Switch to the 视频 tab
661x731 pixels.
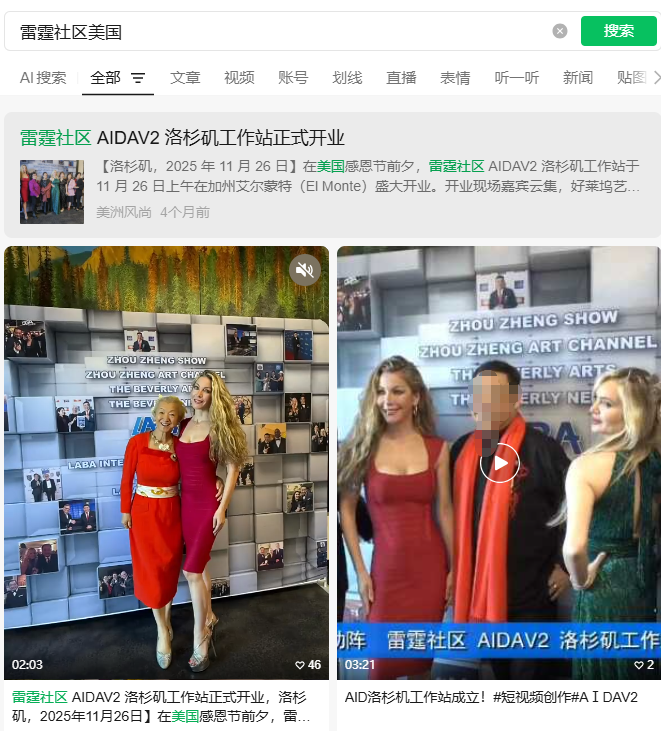coord(239,77)
